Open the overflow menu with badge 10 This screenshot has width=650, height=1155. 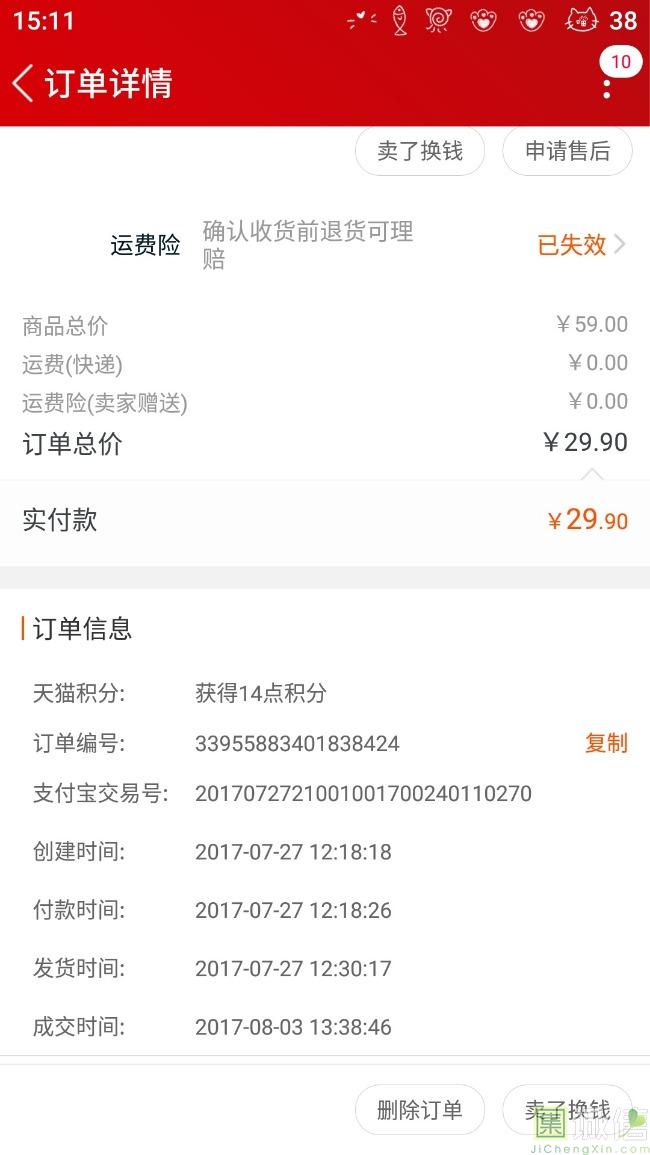(607, 82)
